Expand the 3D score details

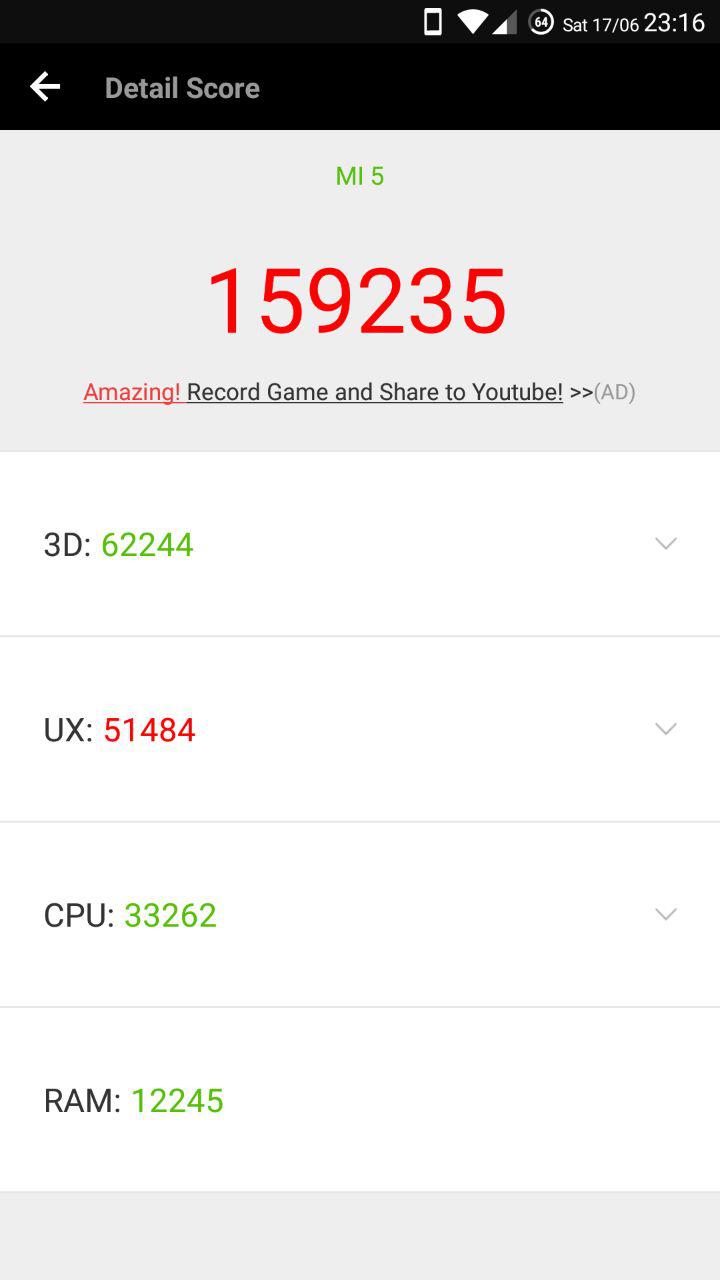pyautogui.click(x=665, y=543)
